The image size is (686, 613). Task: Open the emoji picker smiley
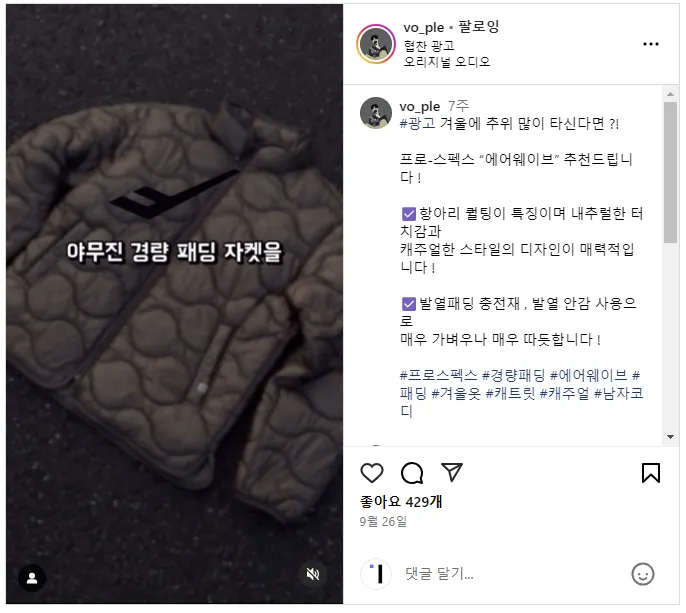coord(643,574)
